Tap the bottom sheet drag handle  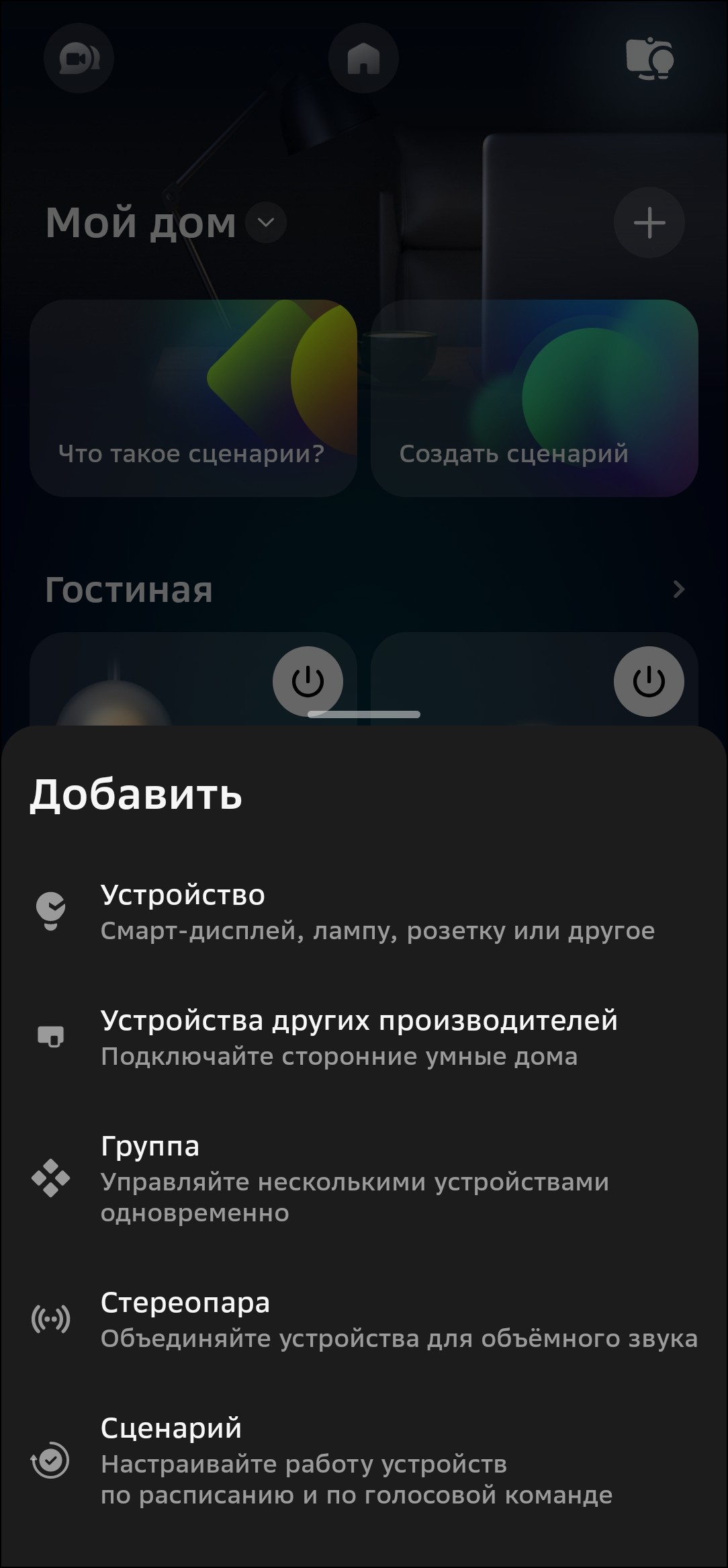pos(363,714)
